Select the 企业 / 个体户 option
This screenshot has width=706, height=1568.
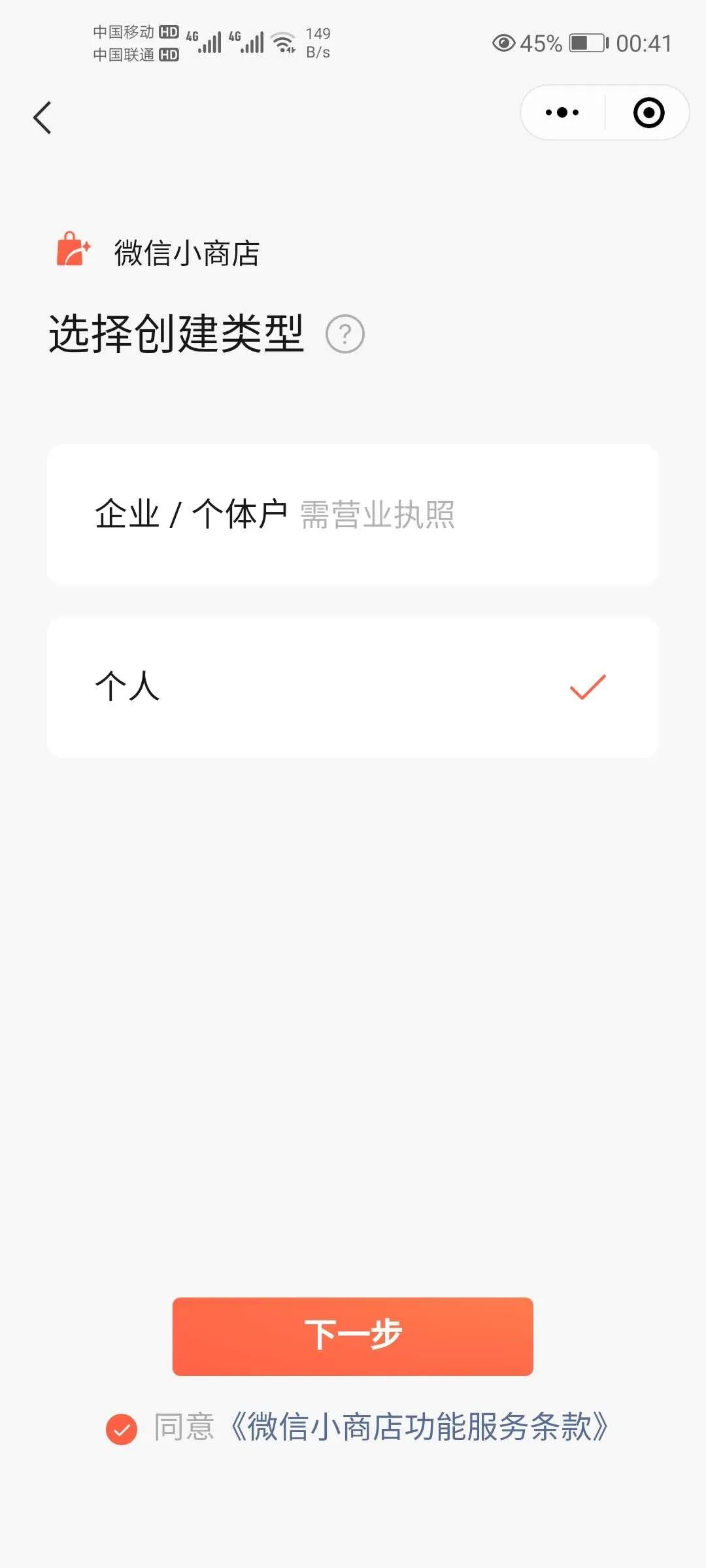[352, 514]
